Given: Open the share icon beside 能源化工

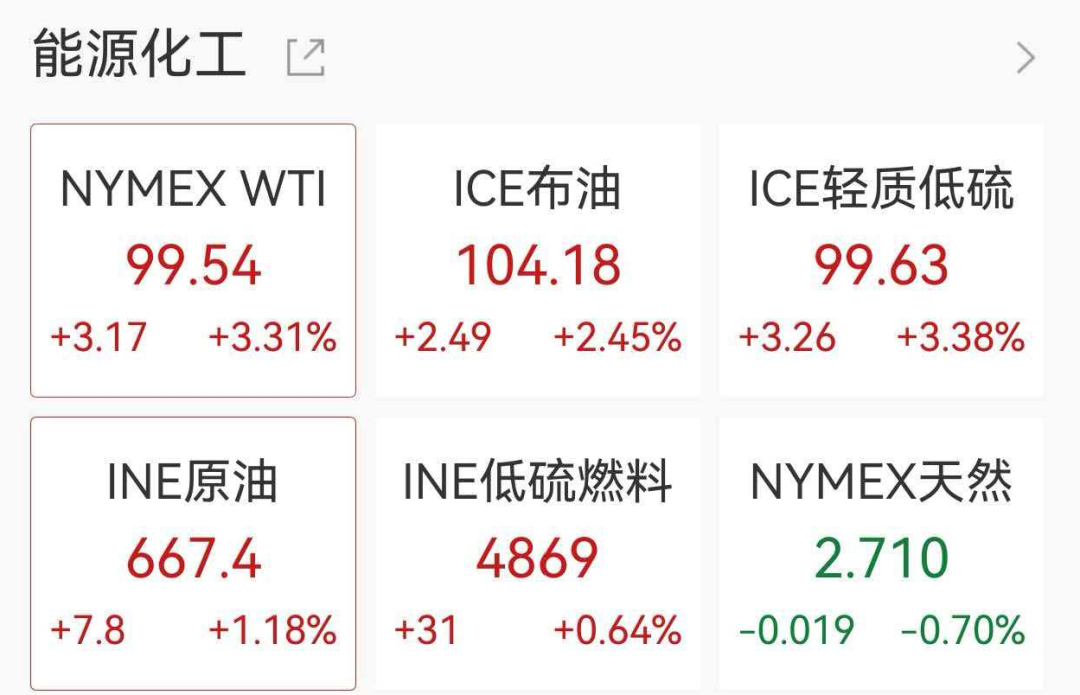Looking at the screenshot, I should click(x=306, y=58).
